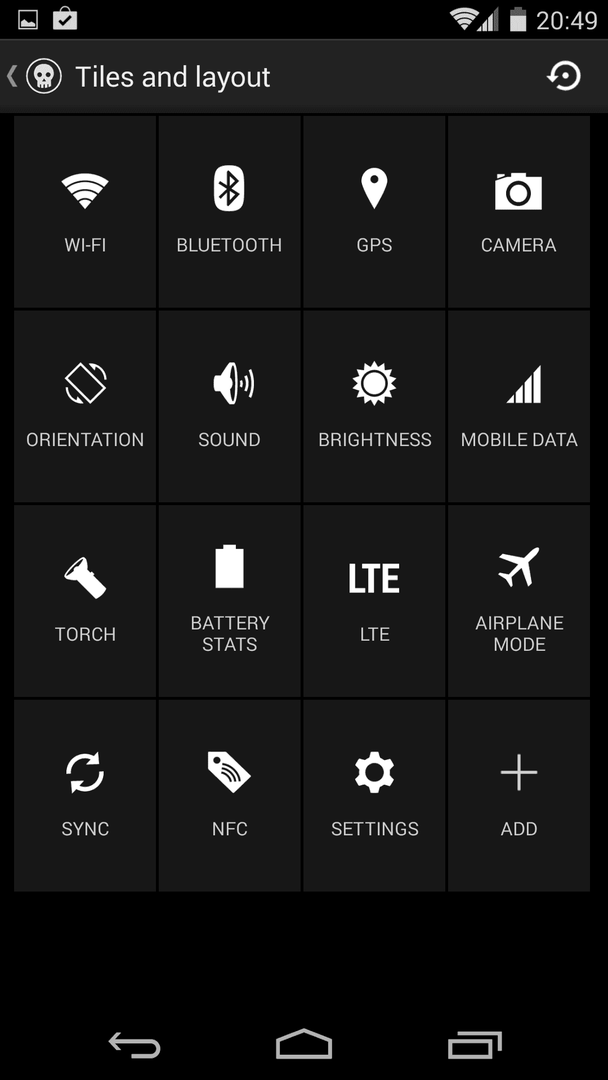The width and height of the screenshot is (608, 1080).
Task: Pick the Sound tile
Action: pos(230,406)
